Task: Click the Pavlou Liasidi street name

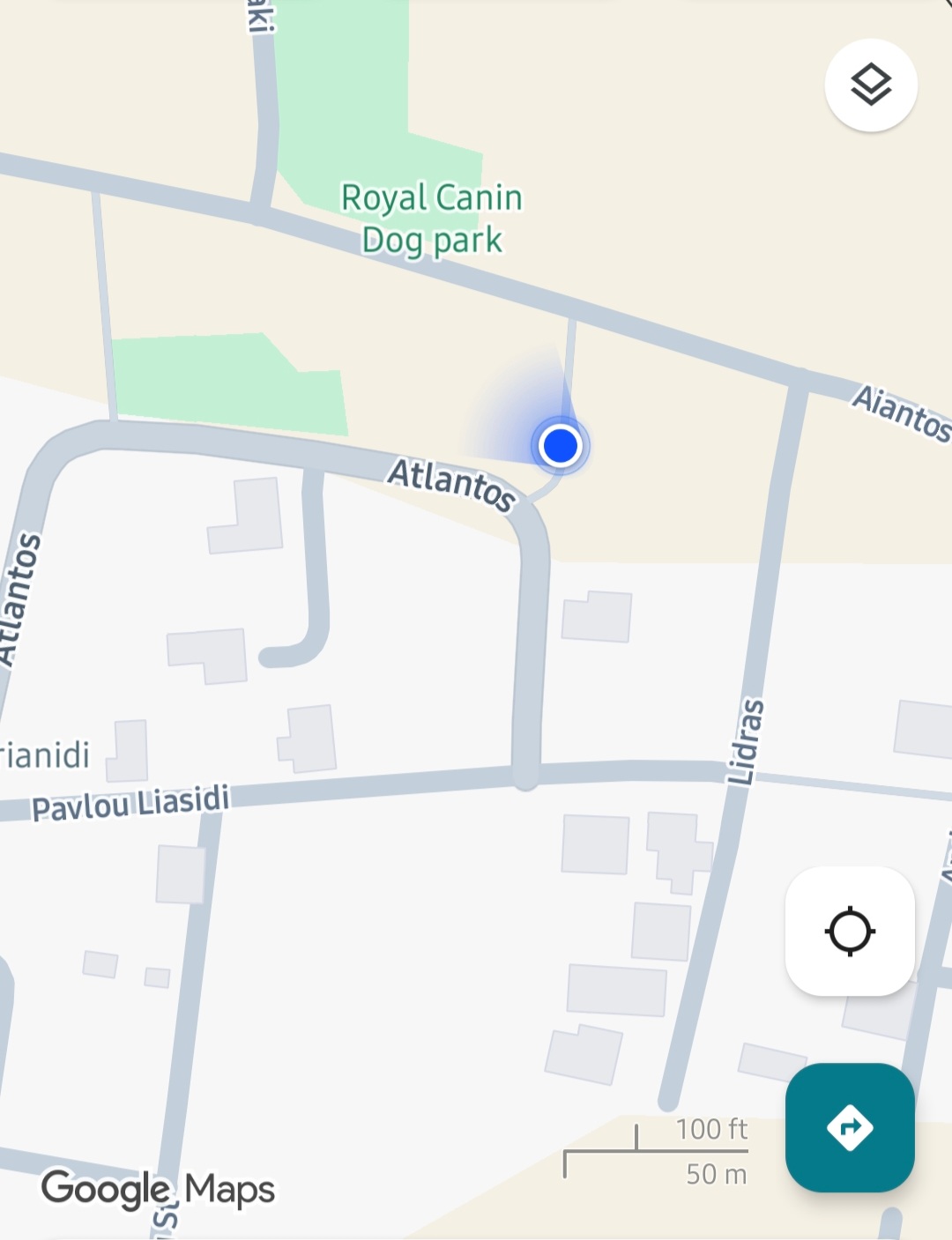Action: click(130, 800)
